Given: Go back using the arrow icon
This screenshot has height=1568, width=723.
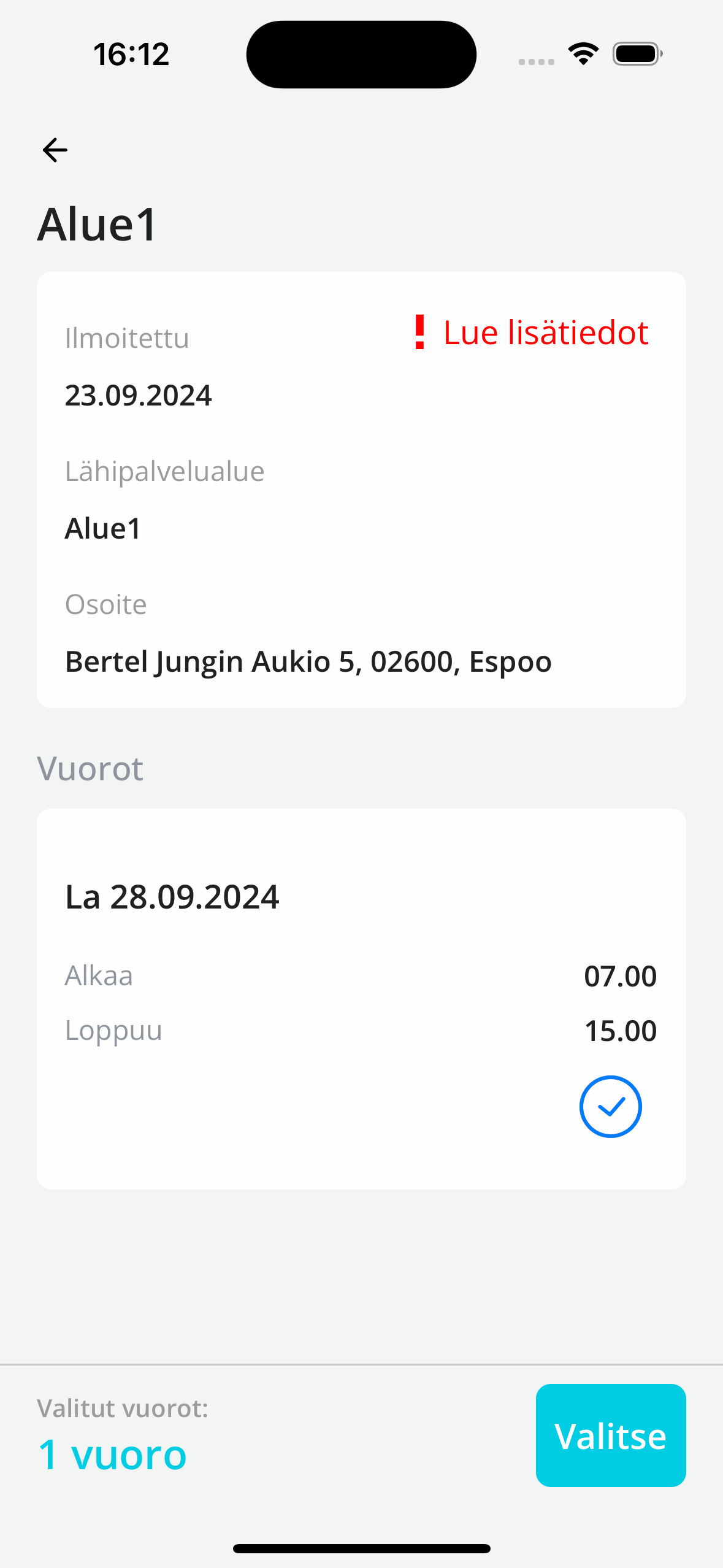Looking at the screenshot, I should point(55,150).
